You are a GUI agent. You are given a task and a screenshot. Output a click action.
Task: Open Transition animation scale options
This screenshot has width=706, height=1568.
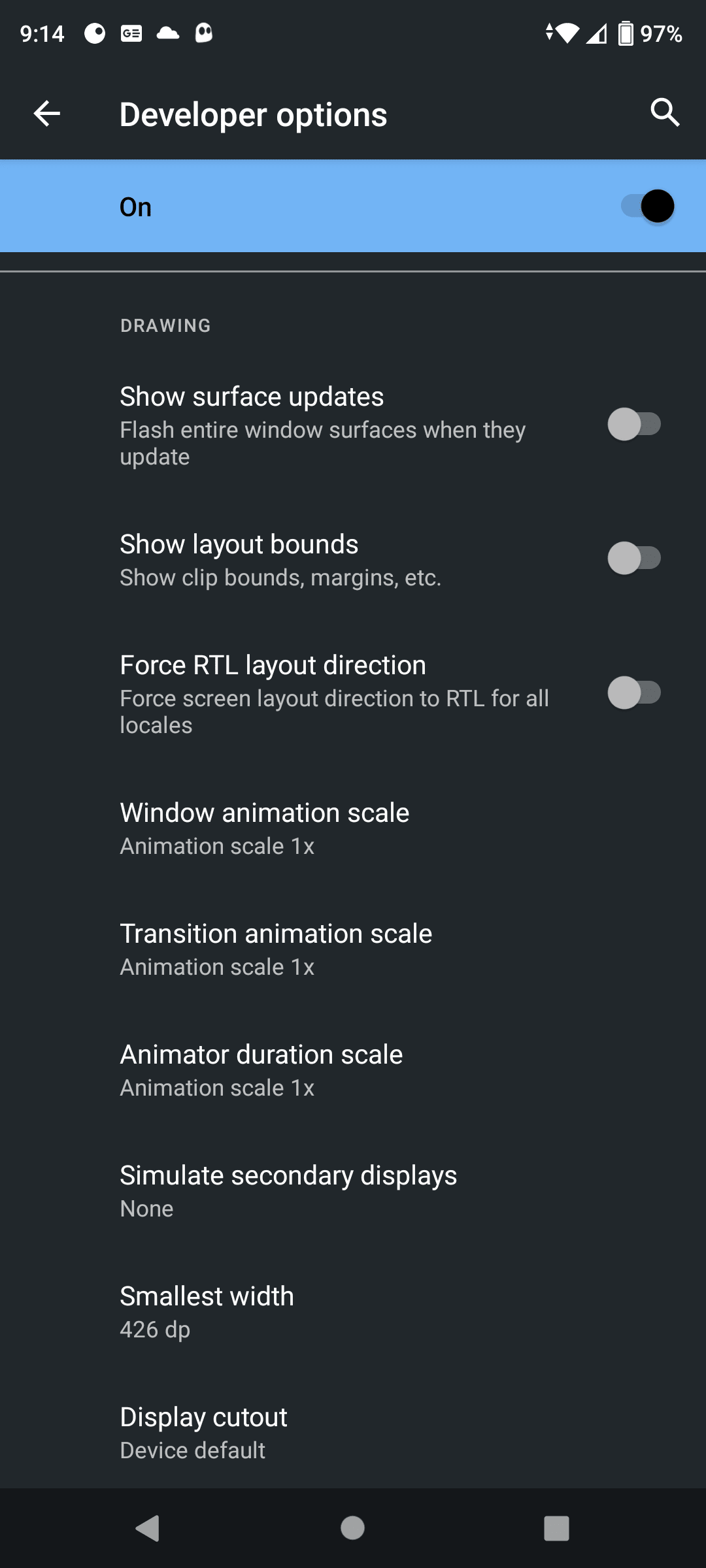coord(275,947)
